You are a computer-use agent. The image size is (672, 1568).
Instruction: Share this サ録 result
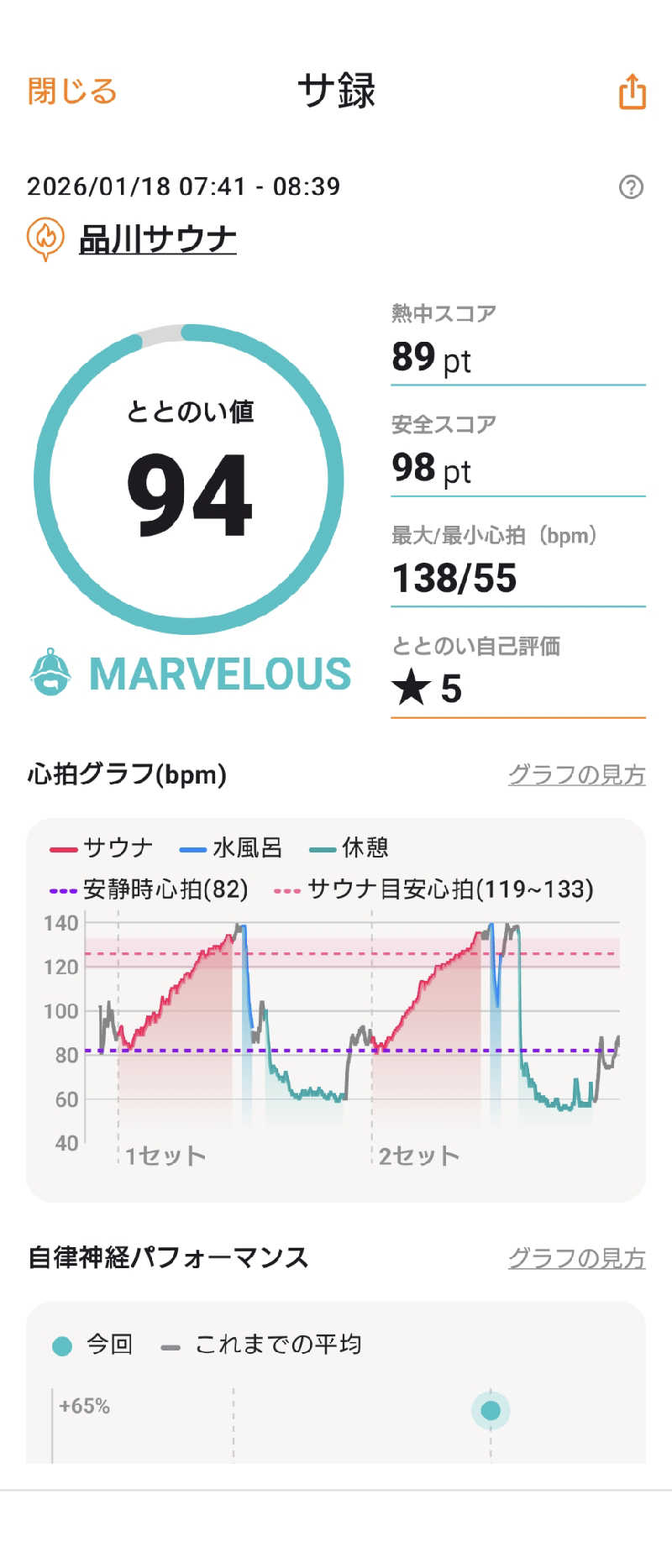click(x=632, y=92)
